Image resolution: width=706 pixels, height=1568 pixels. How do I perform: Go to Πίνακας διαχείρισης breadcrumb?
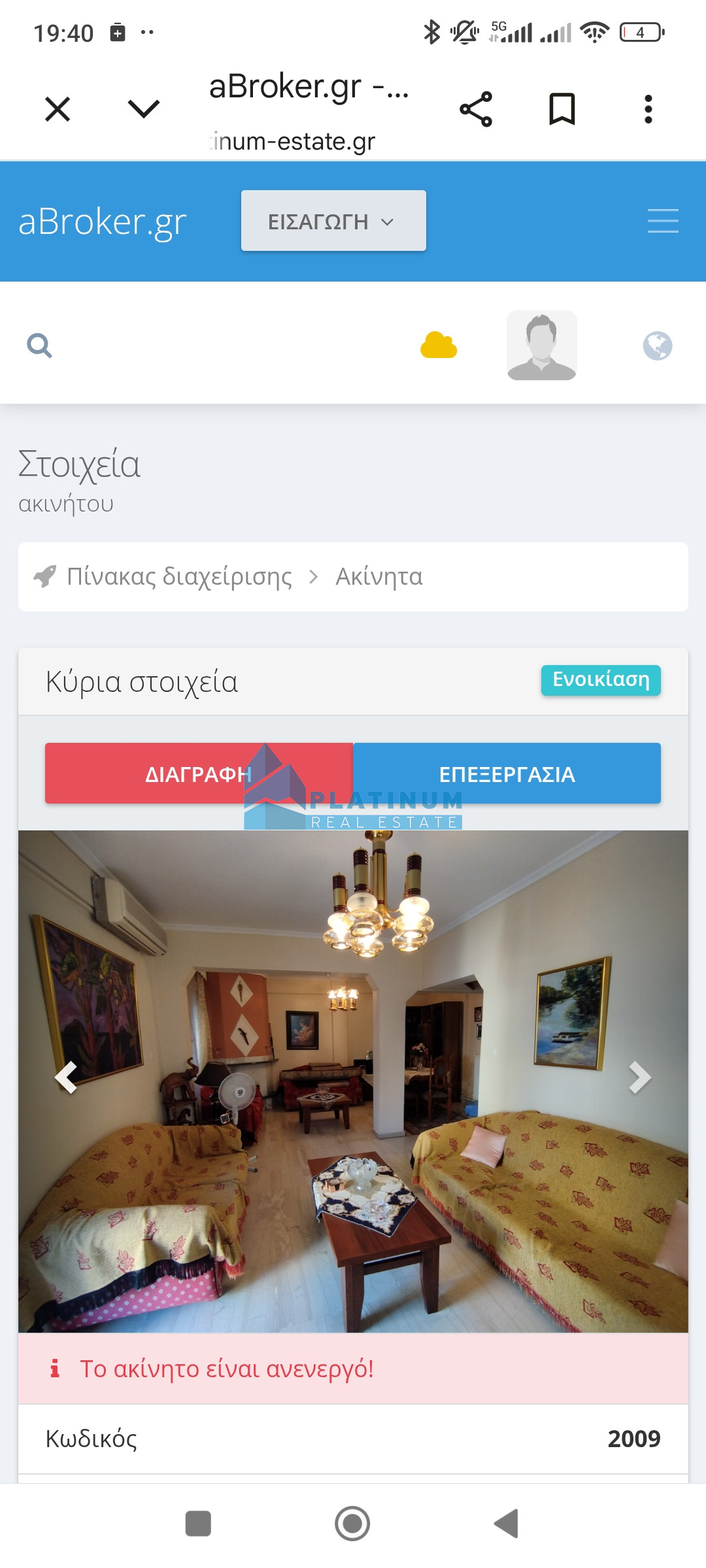pos(179,577)
